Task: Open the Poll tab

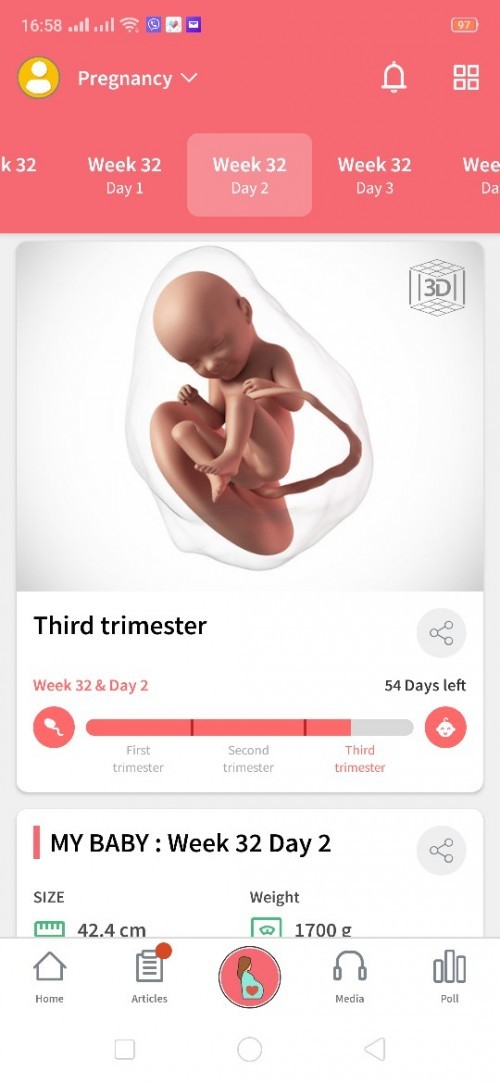Action: click(450, 977)
